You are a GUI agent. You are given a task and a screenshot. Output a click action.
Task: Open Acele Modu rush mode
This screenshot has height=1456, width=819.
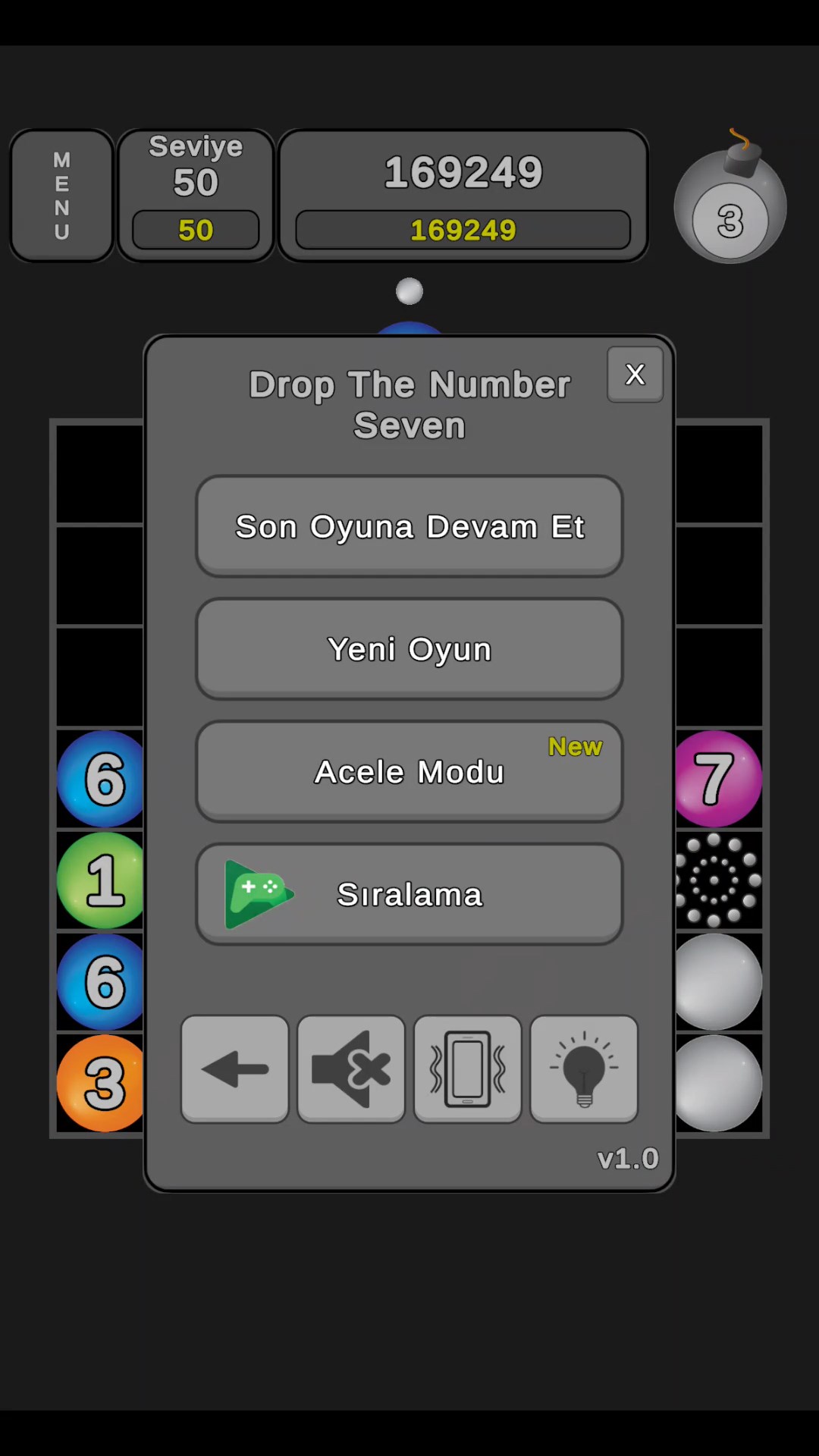click(409, 771)
